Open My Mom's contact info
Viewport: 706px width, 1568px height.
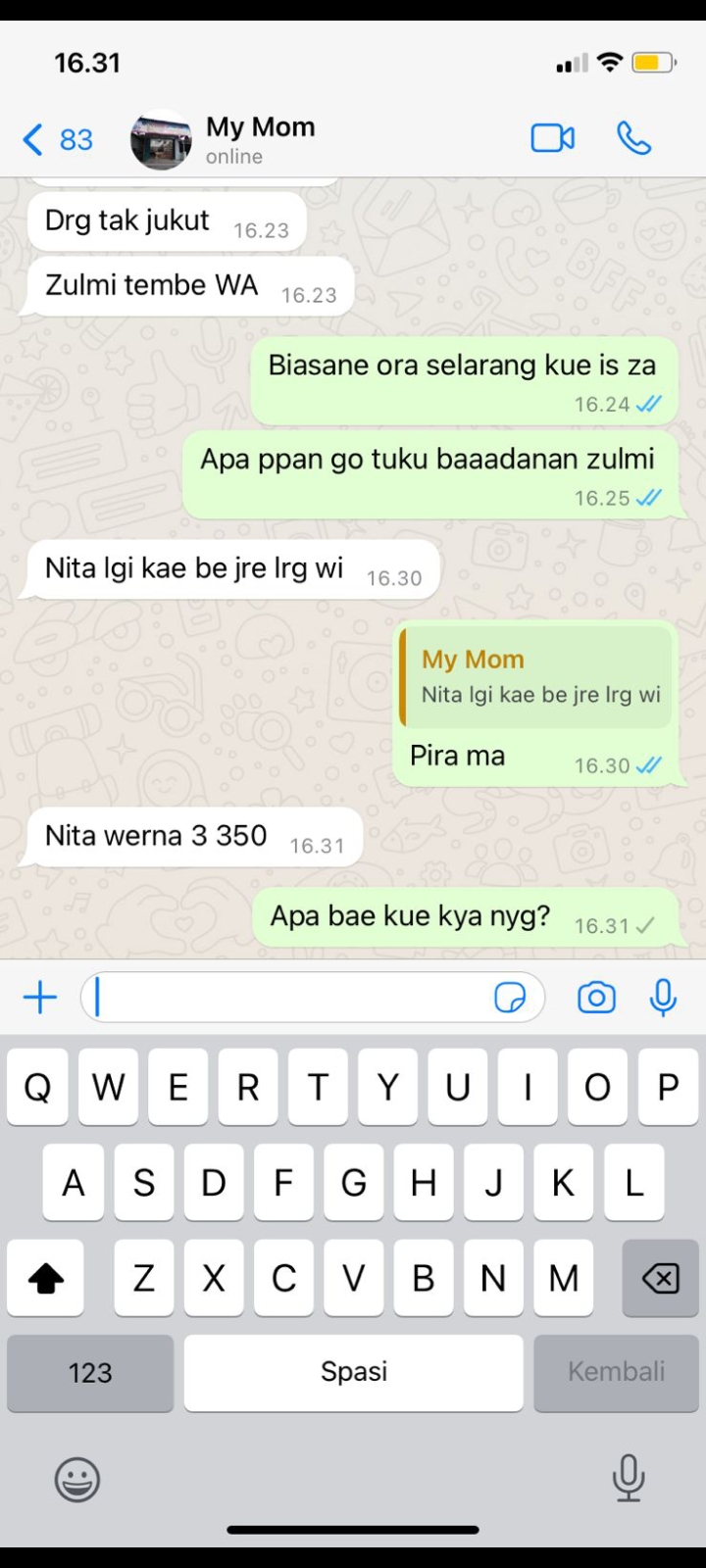(x=259, y=139)
